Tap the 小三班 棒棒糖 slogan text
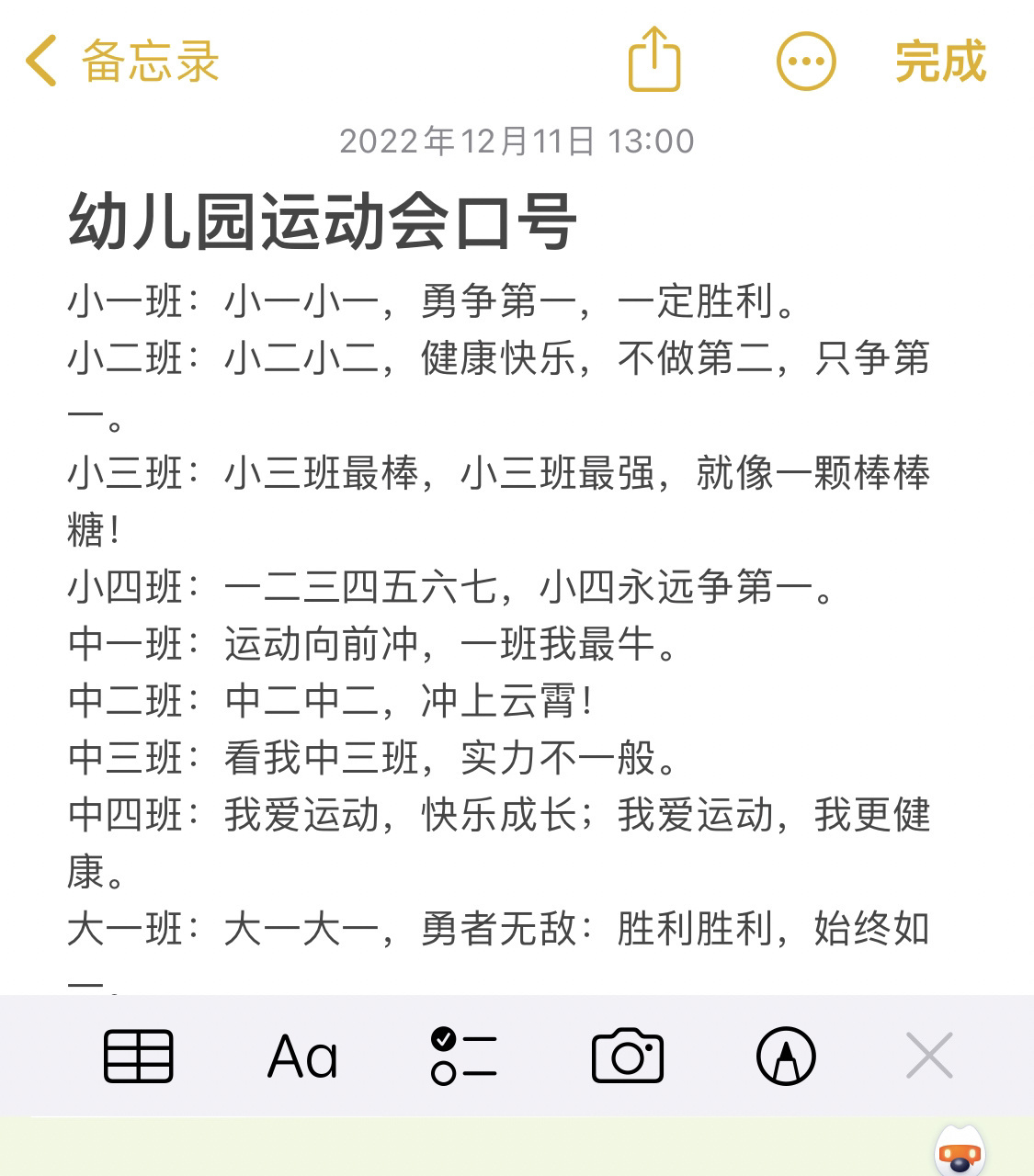1034x1176 pixels. tap(501, 475)
